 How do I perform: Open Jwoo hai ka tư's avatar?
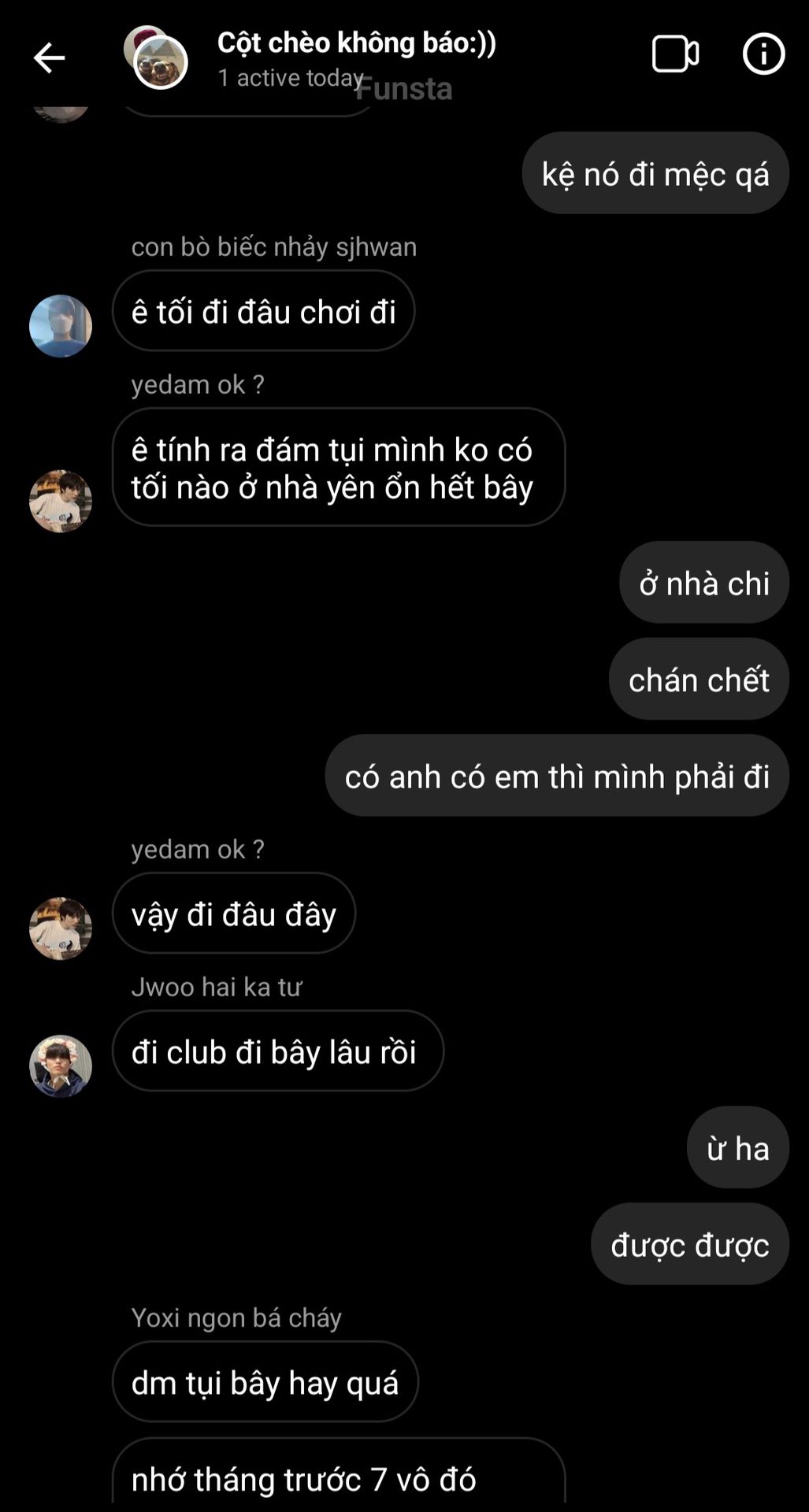tap(61, 1065)
